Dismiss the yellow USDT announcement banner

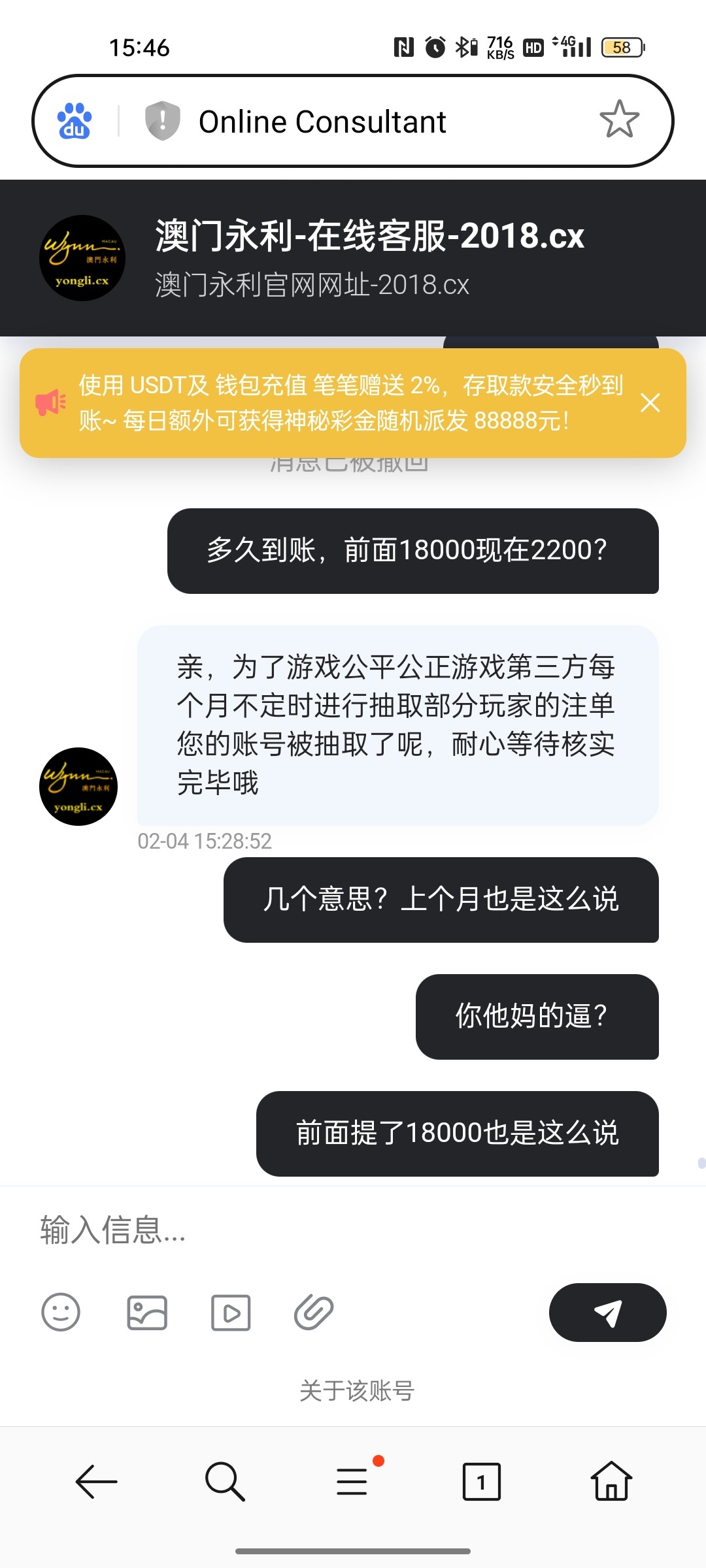(x=651, y=402)
